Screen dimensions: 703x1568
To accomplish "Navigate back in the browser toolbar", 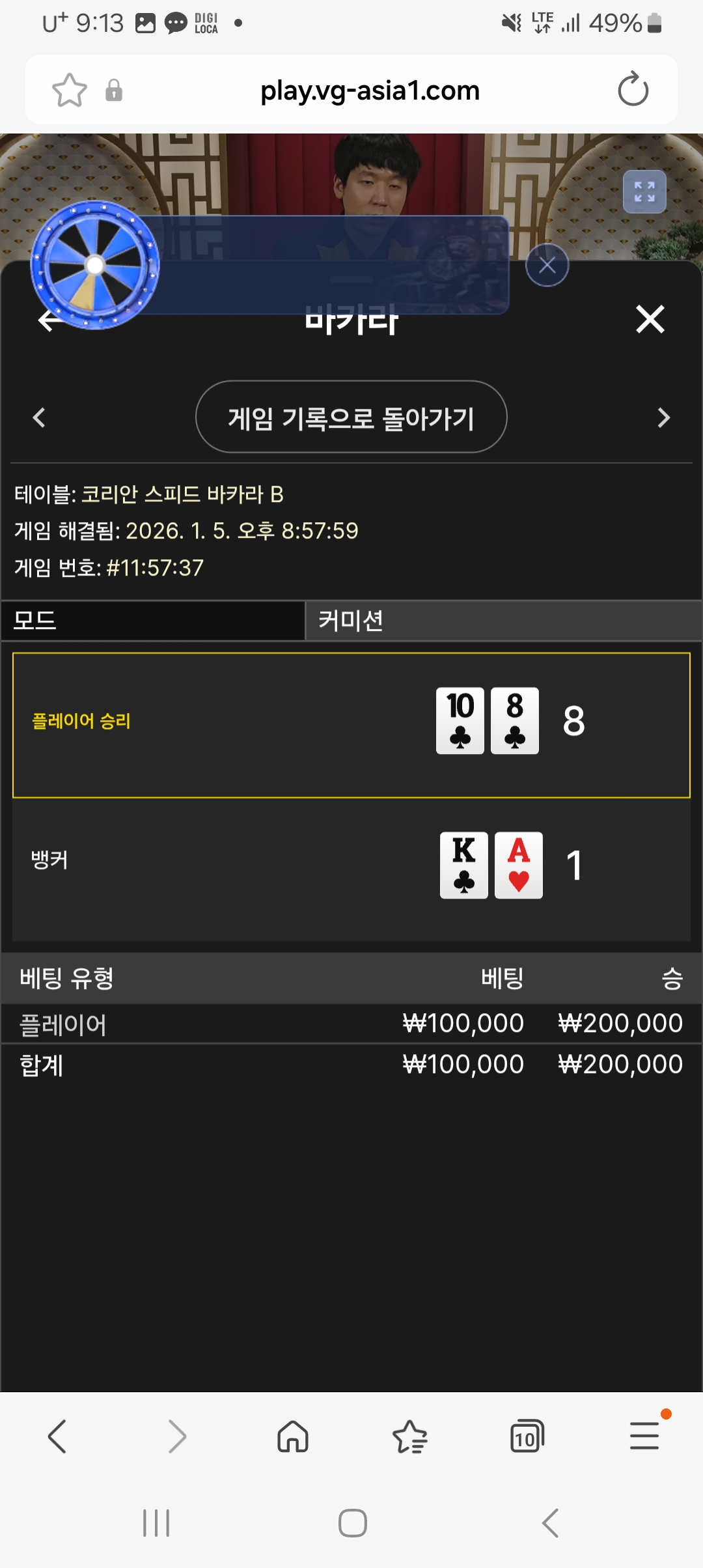I will 57,1436.
